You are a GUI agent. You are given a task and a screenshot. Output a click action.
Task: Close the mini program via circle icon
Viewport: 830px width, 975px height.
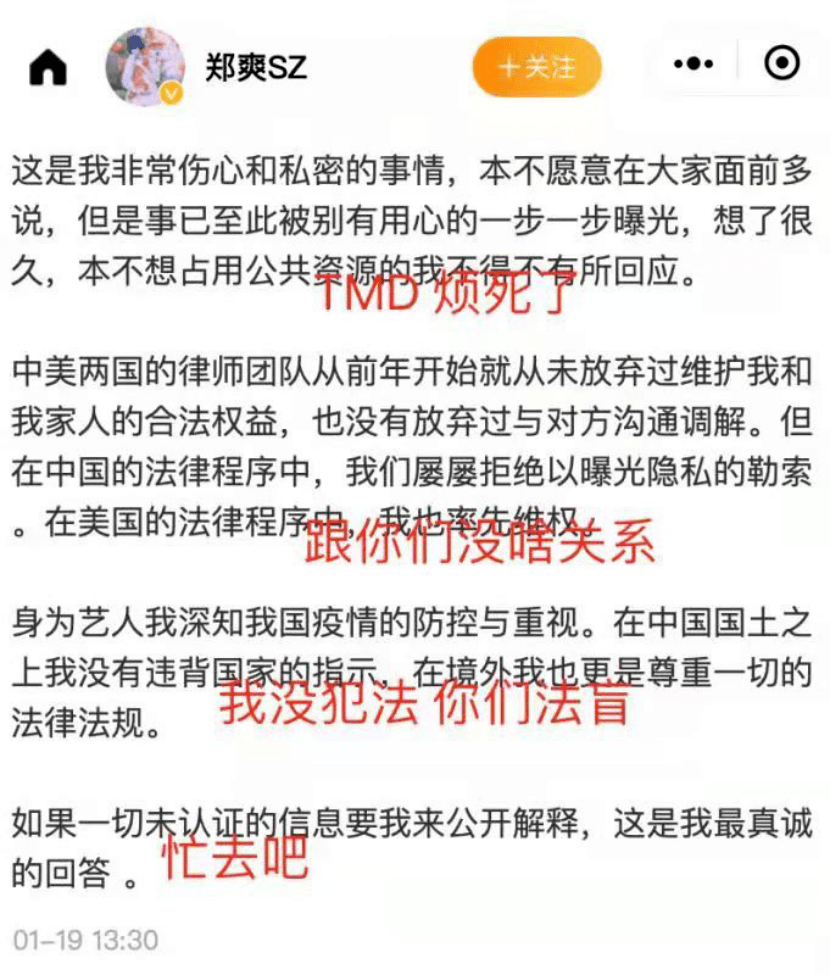pyautogui.click(x=781, y=64)
